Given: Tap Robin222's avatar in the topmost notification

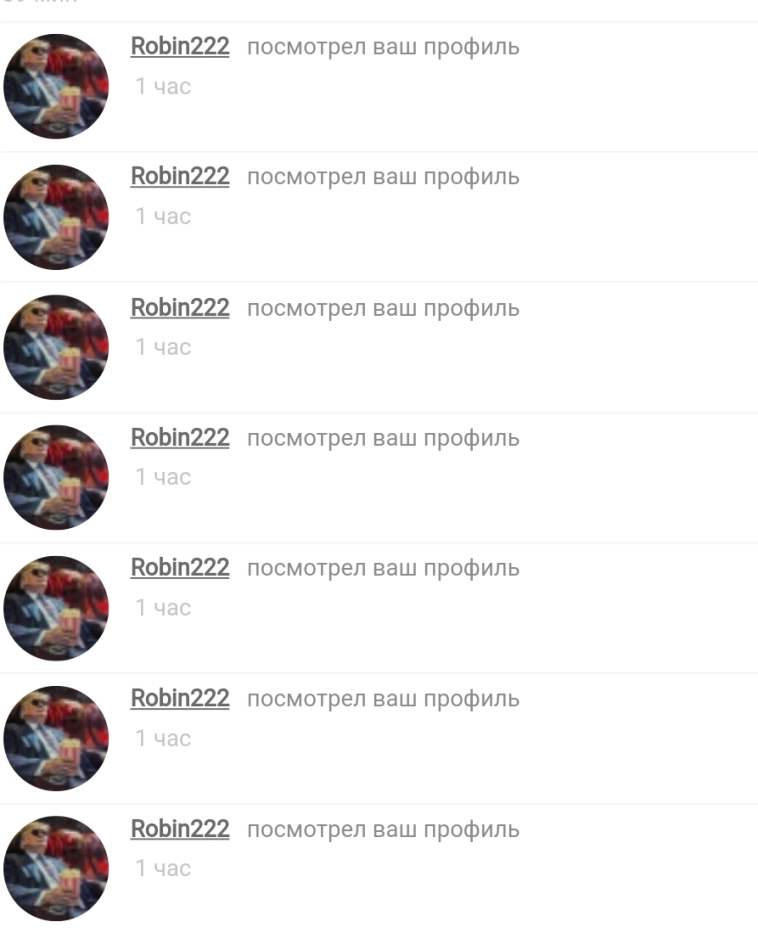Looking at the screenshot, I should tap(56, 86).
